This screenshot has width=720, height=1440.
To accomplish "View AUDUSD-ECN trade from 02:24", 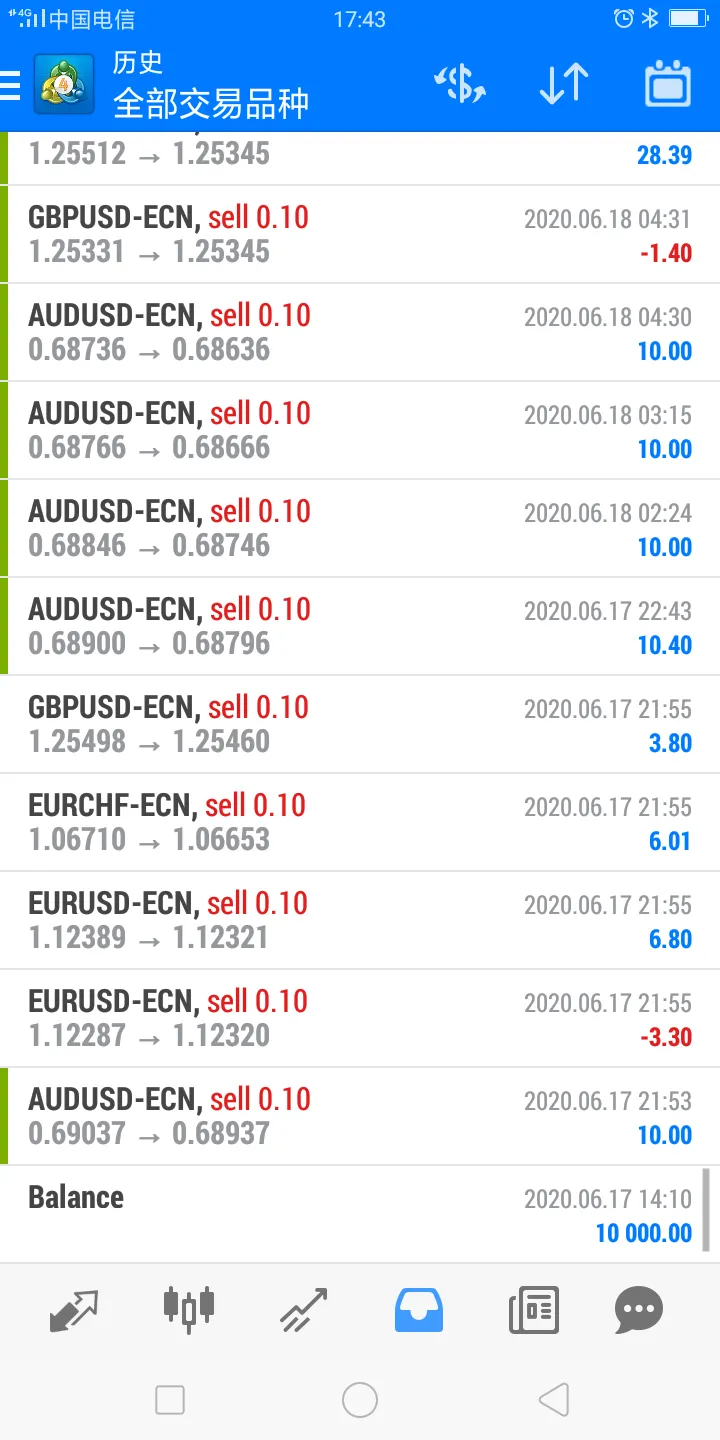I will [x=360, y=529].
